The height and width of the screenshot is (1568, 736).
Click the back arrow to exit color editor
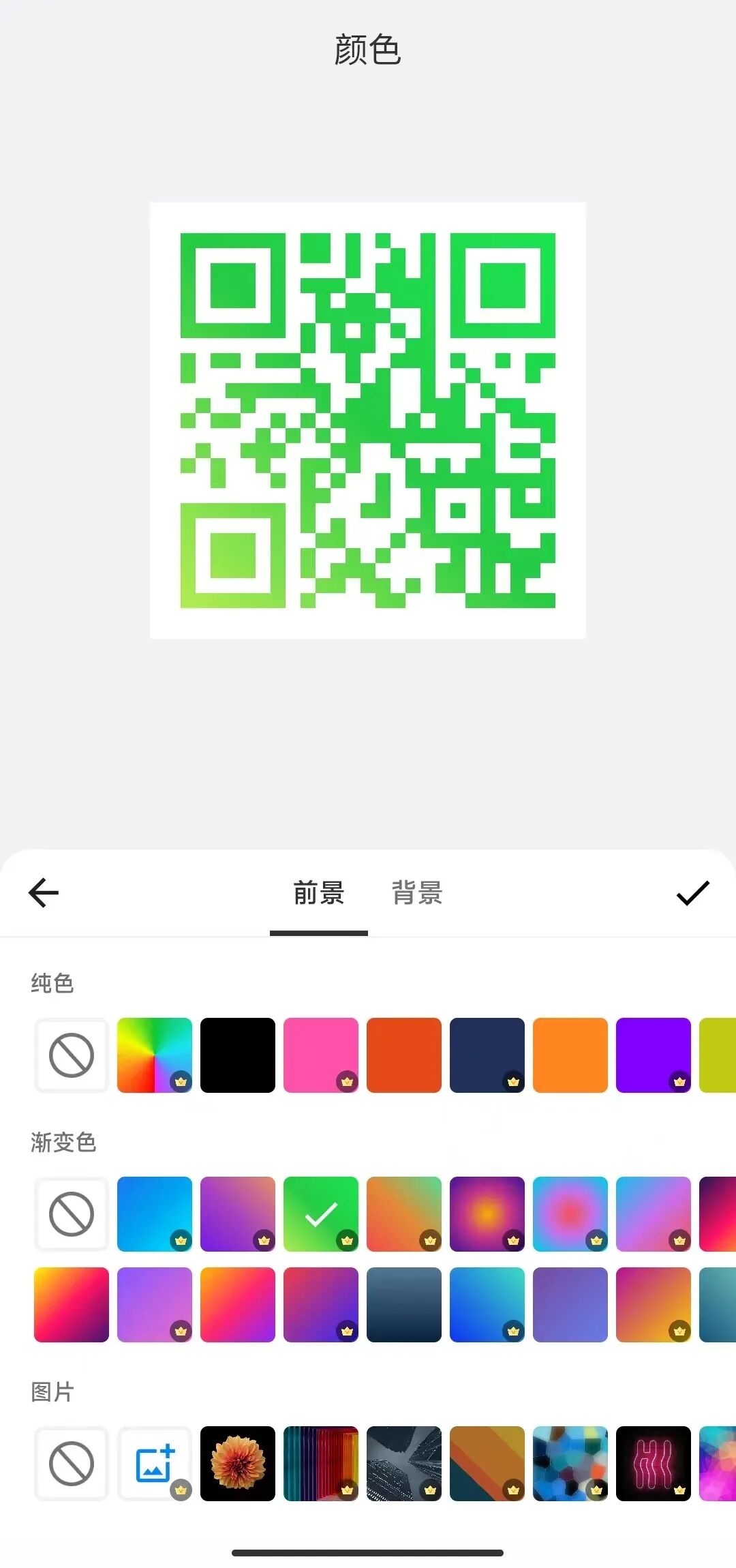pos(44,893)
